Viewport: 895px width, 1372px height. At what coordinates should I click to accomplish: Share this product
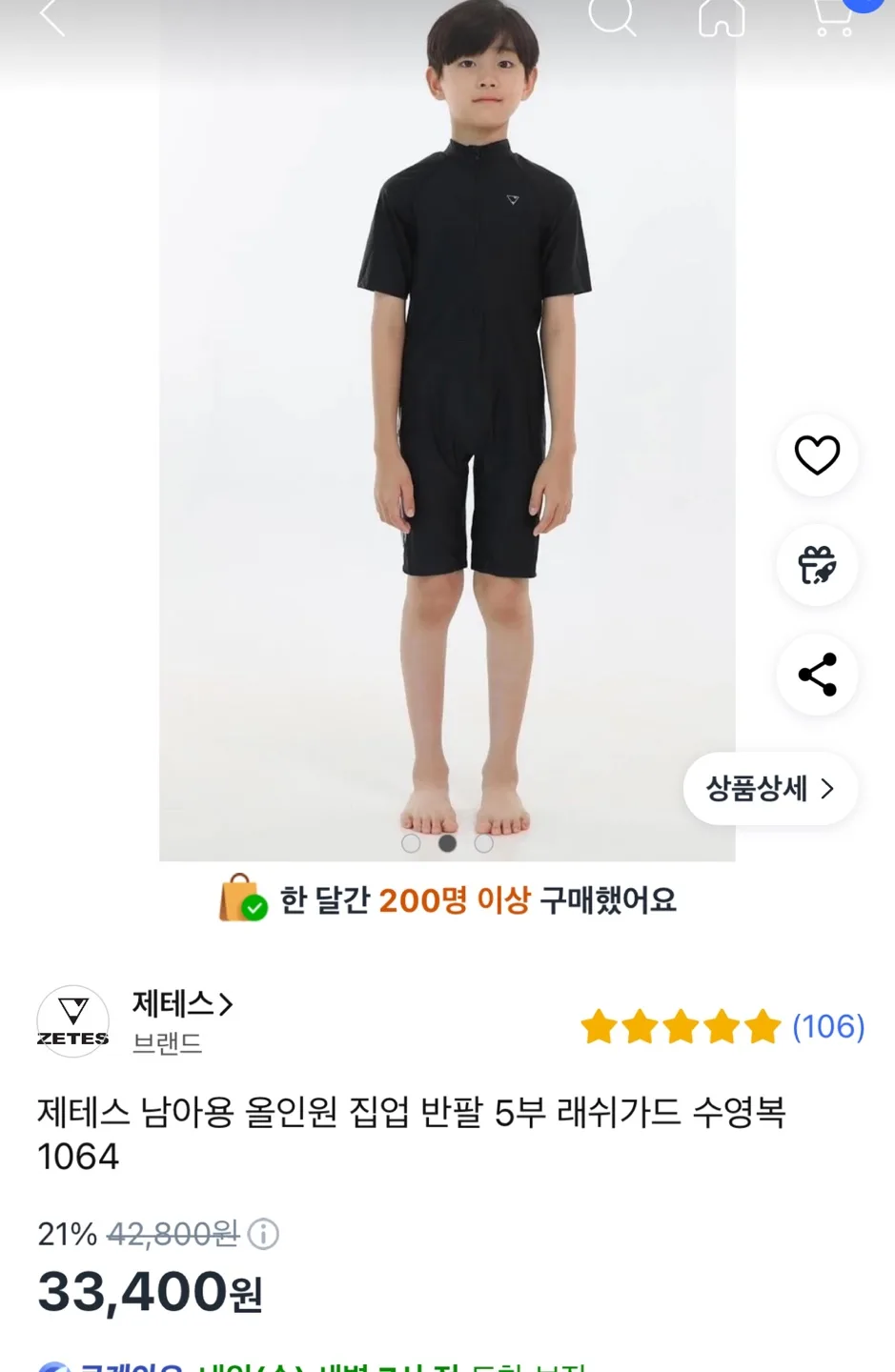[x=817, y=675]
